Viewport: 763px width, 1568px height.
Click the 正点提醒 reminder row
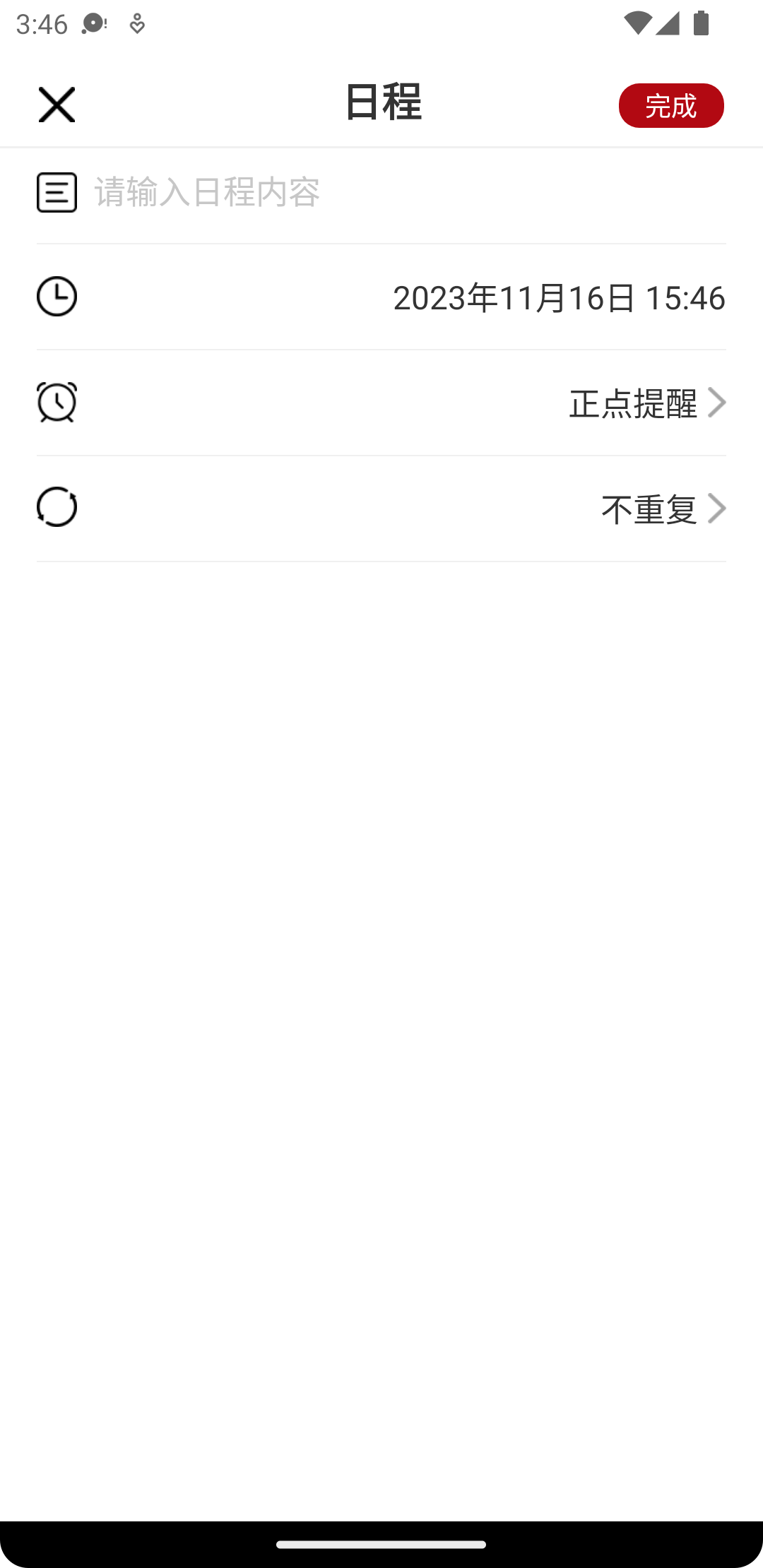(x=381, y=402)
